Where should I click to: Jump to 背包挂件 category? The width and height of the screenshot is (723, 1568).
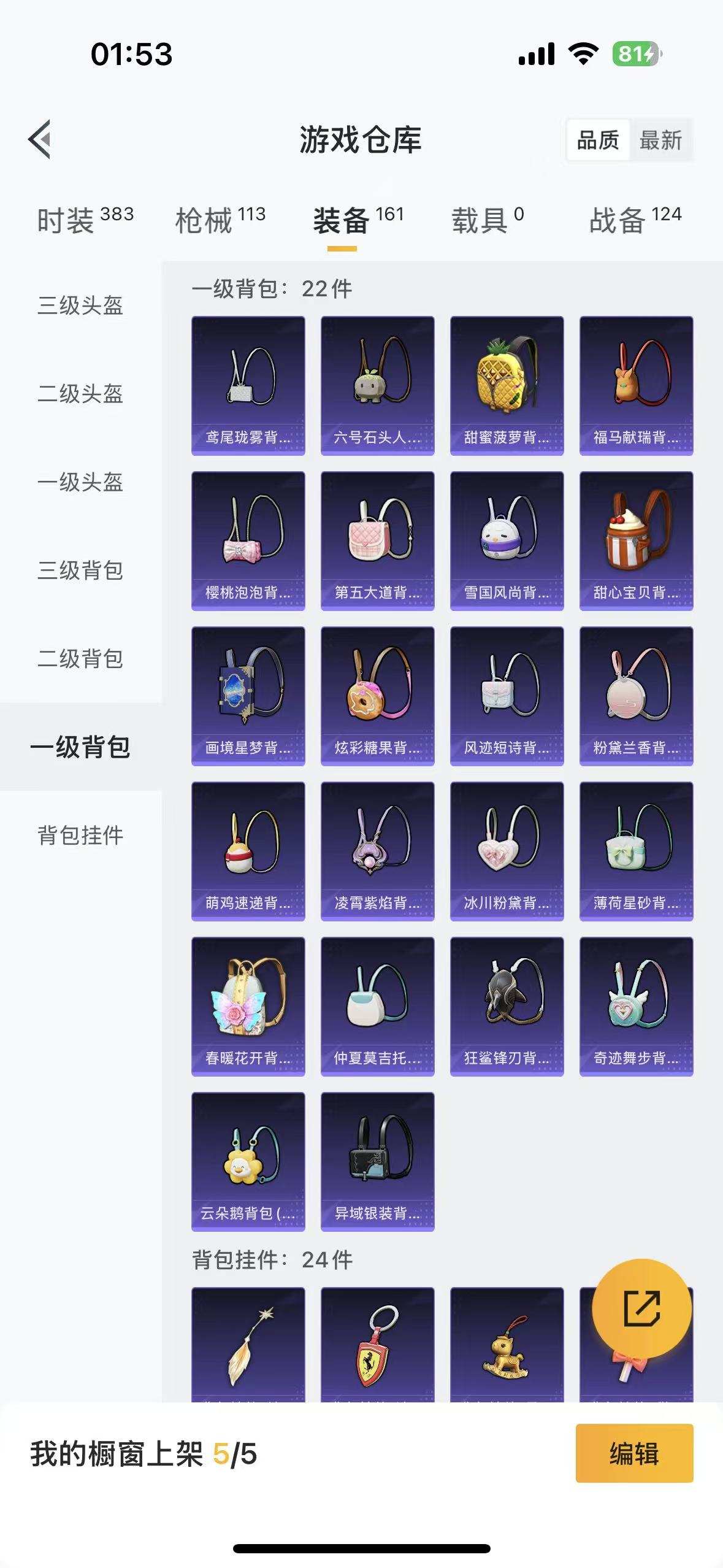click(x=80, y=836)
